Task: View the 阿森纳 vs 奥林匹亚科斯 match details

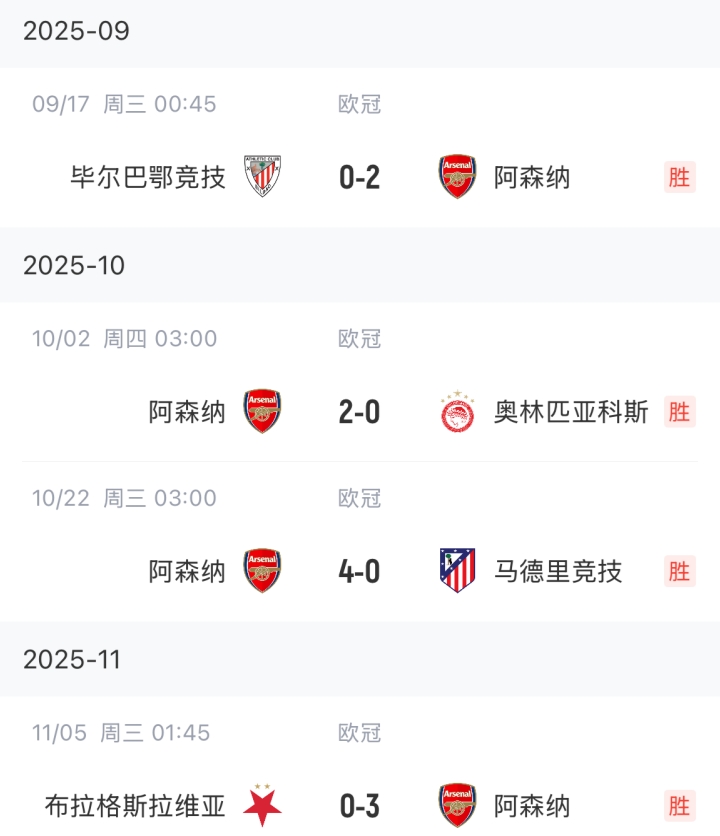Action: point(360,411)
